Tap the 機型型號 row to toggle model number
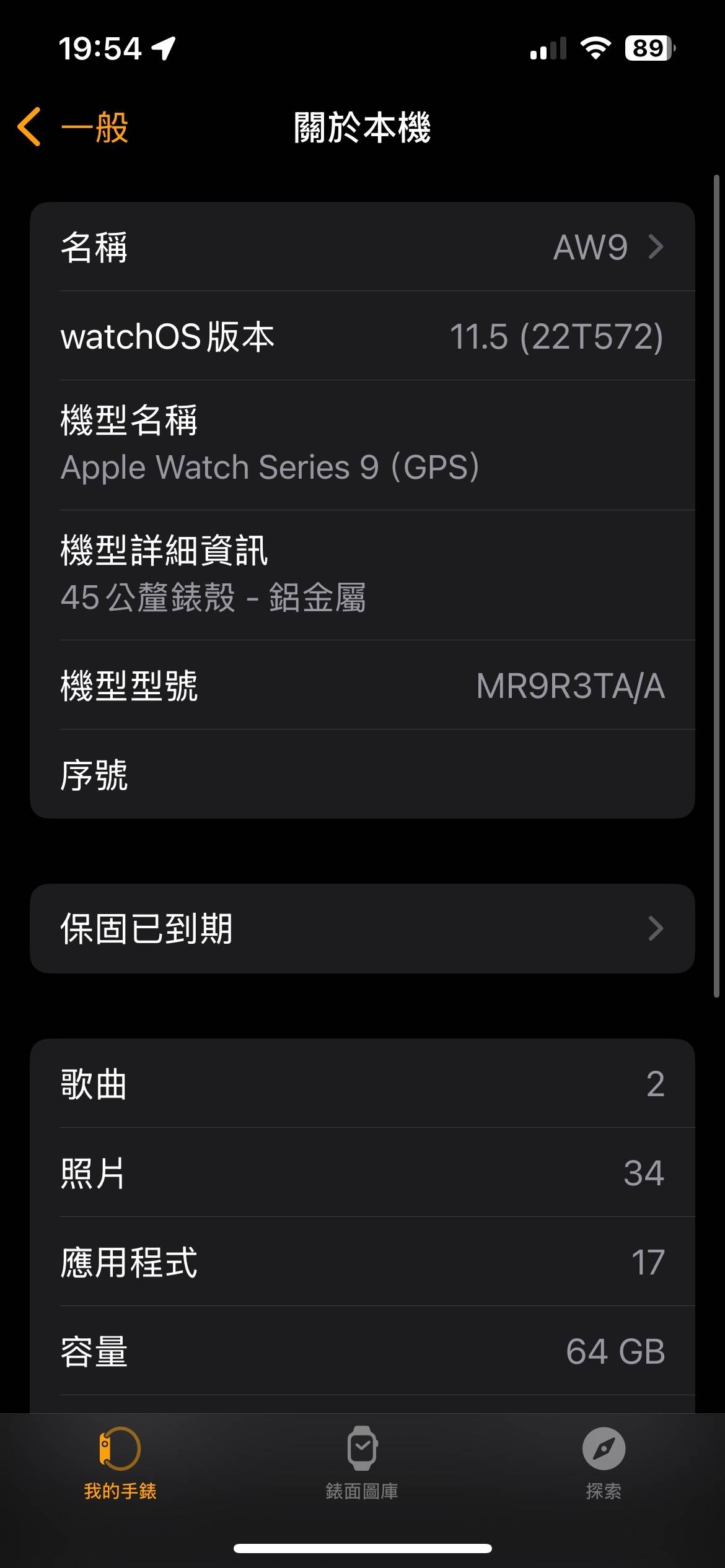This screenshot has width=725, height=1568. [362, 685]
